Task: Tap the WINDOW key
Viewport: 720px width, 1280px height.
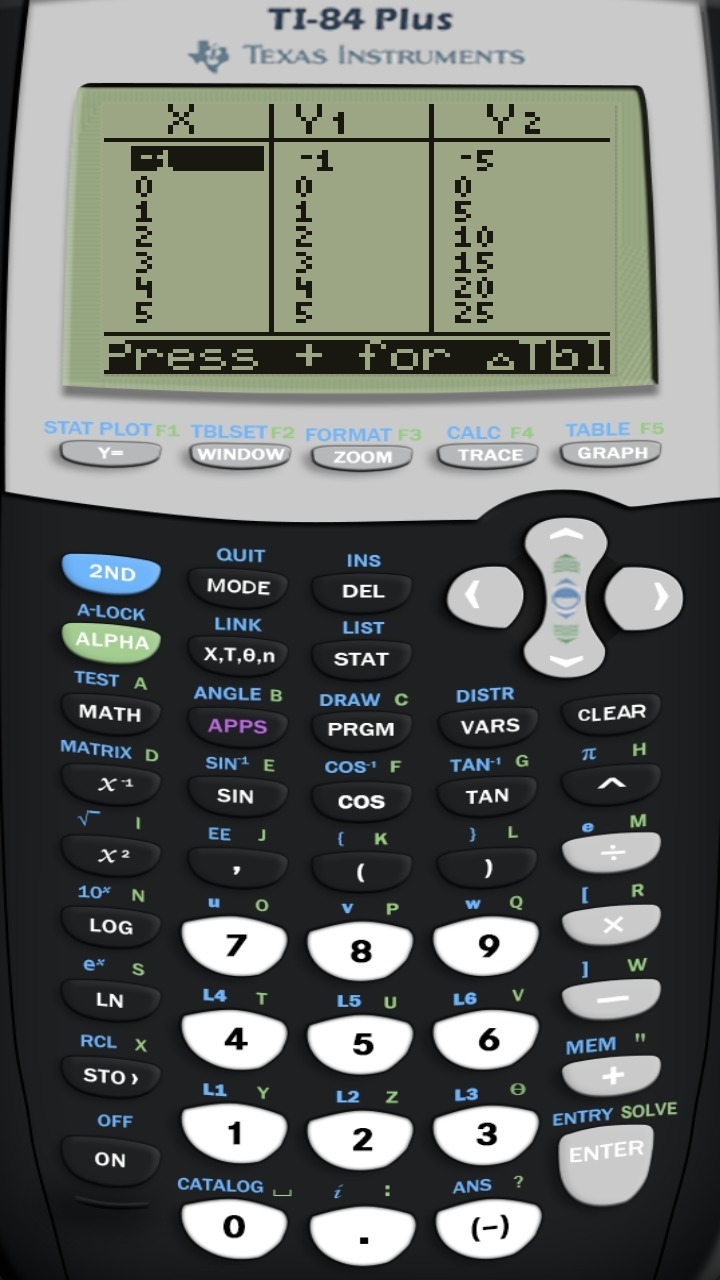Action: (239, 455)
